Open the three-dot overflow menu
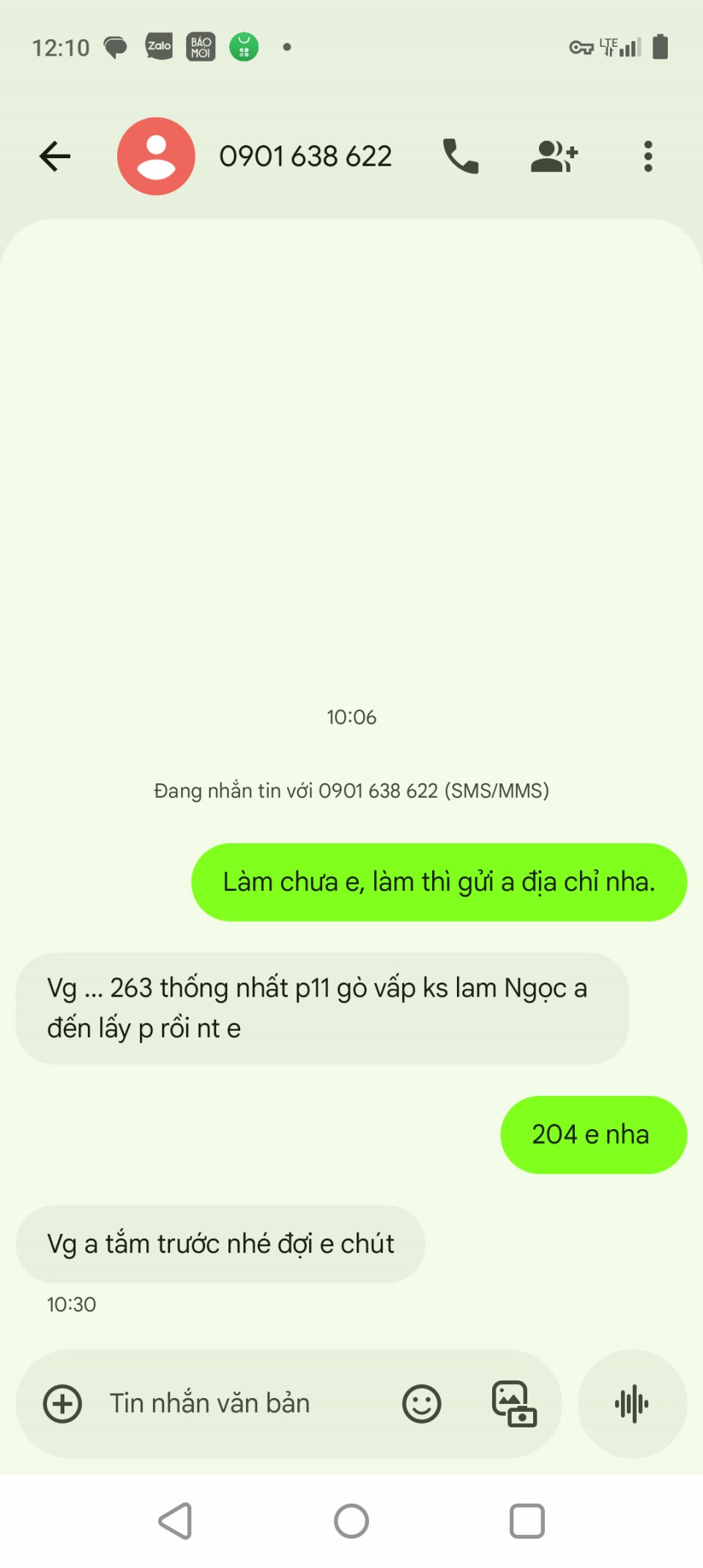 (648, 156)
